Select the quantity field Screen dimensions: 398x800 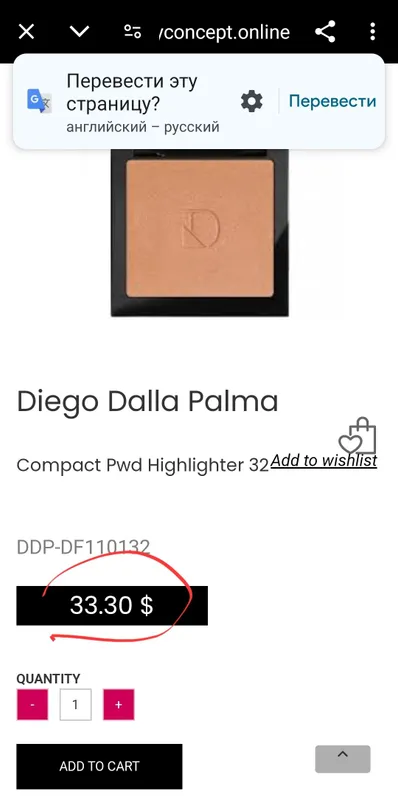76,705
